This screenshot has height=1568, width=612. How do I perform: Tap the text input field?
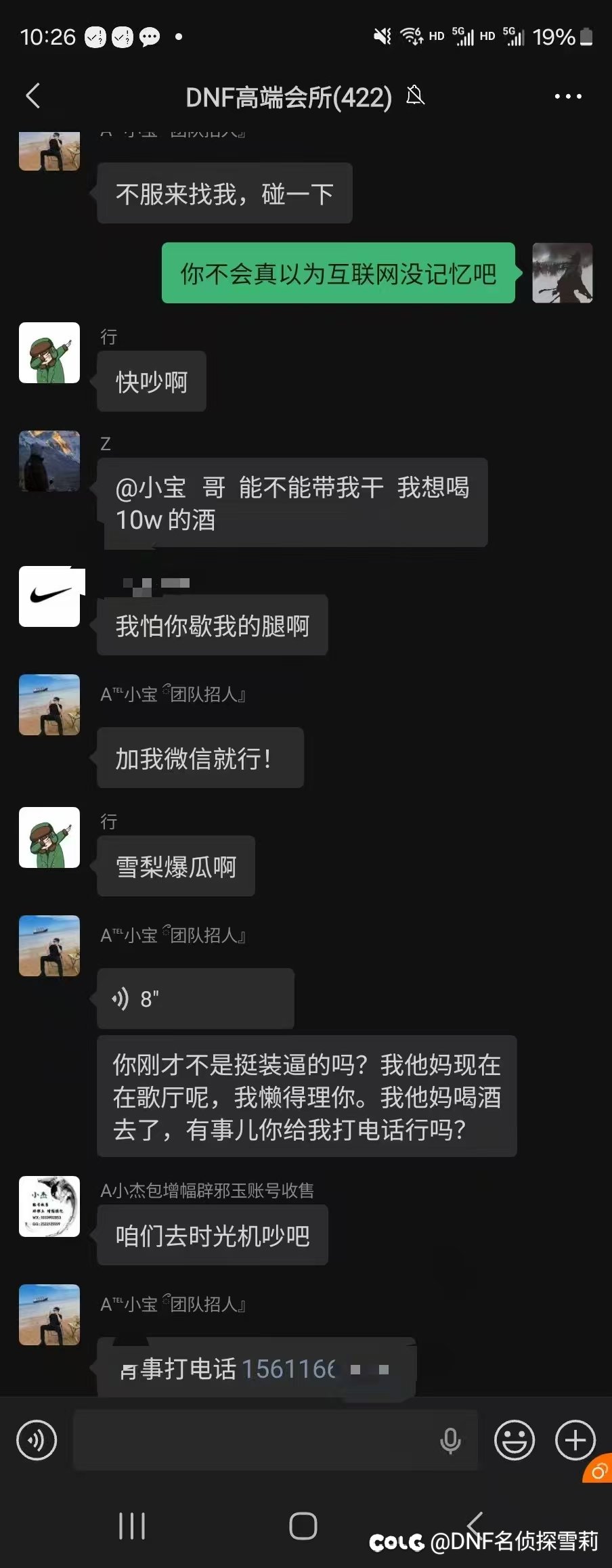pyautogui.click(x=257, y=1440)
